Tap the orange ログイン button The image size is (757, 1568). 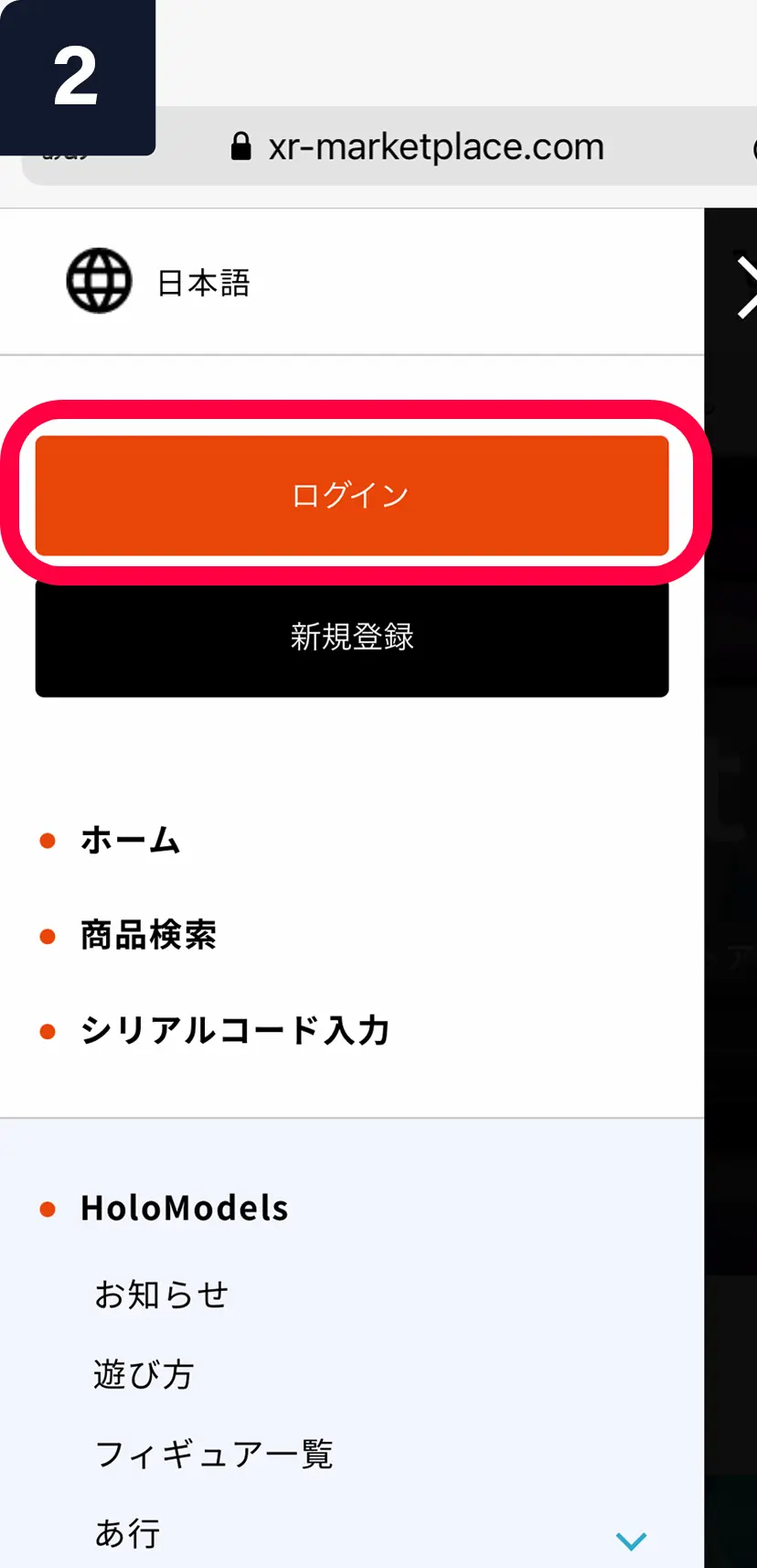352,495
